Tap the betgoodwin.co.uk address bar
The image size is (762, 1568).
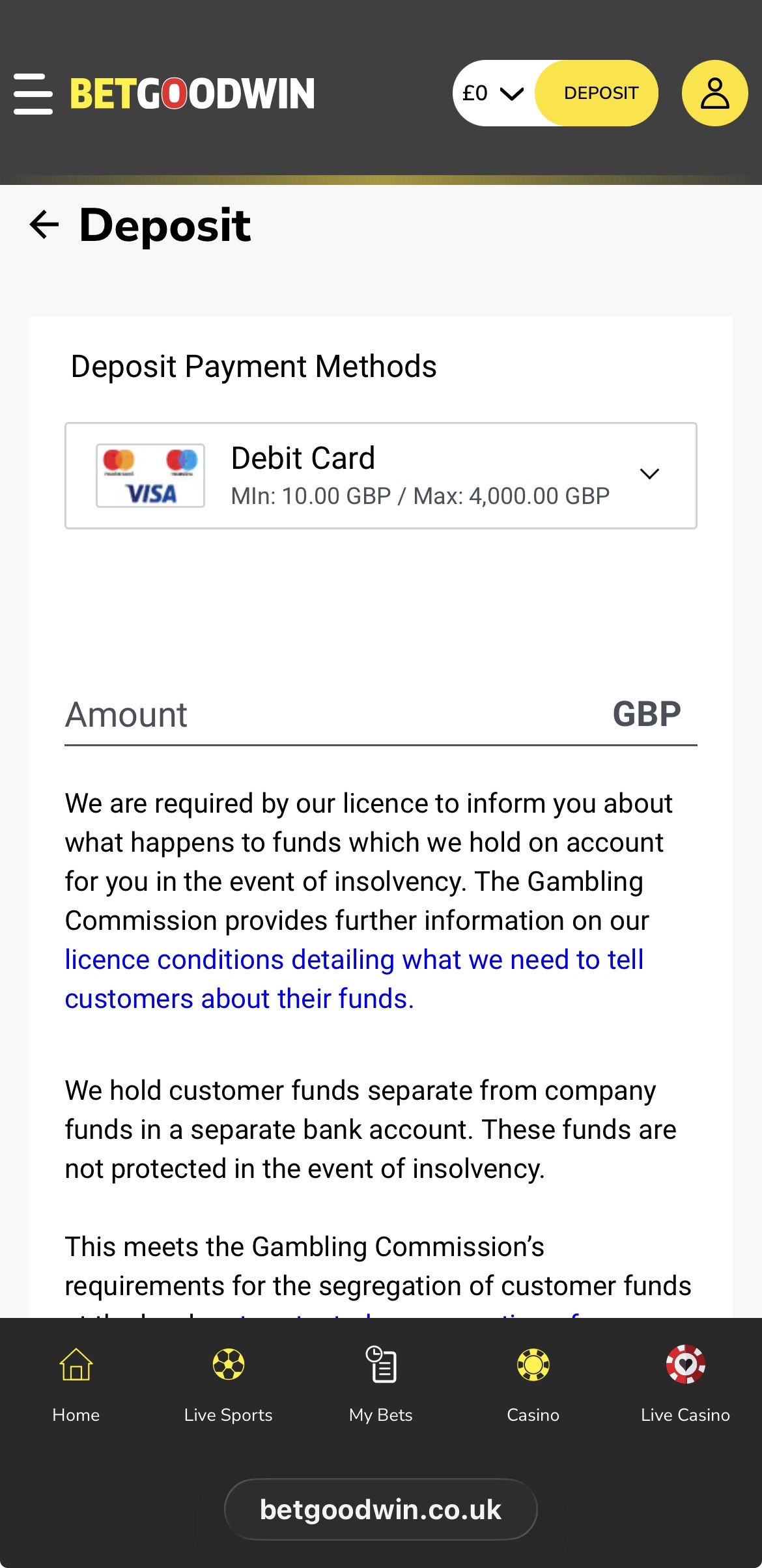[x=381, y=1509]
